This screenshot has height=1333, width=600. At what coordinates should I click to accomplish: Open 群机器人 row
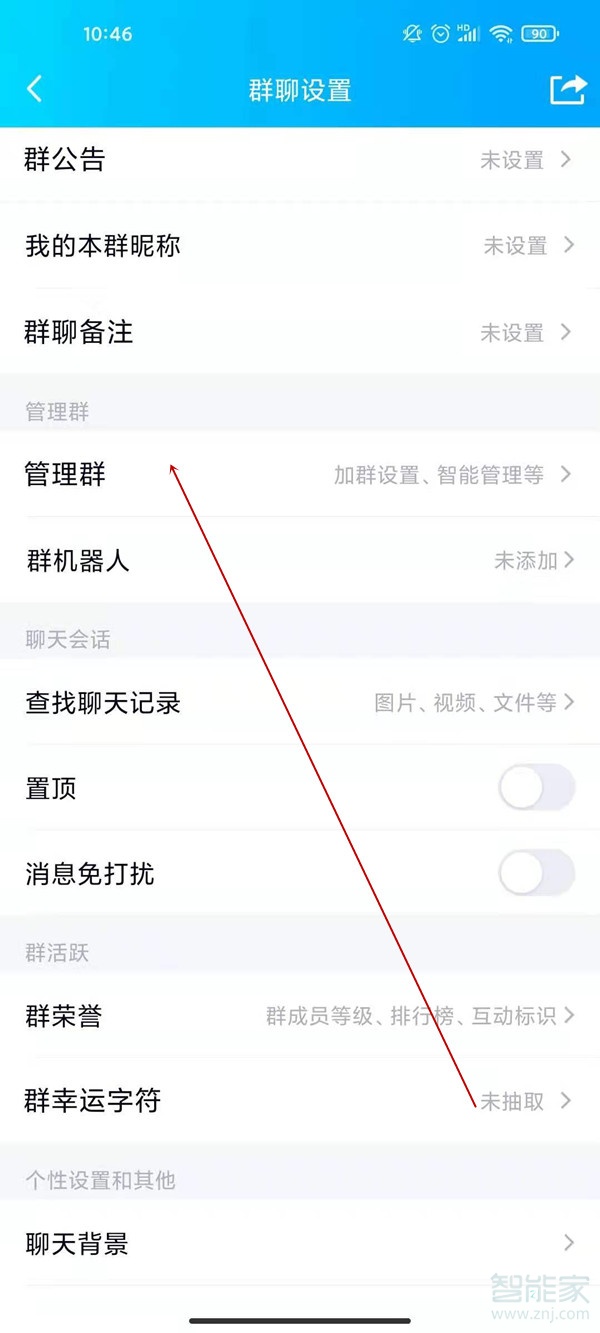click(300, 561)
